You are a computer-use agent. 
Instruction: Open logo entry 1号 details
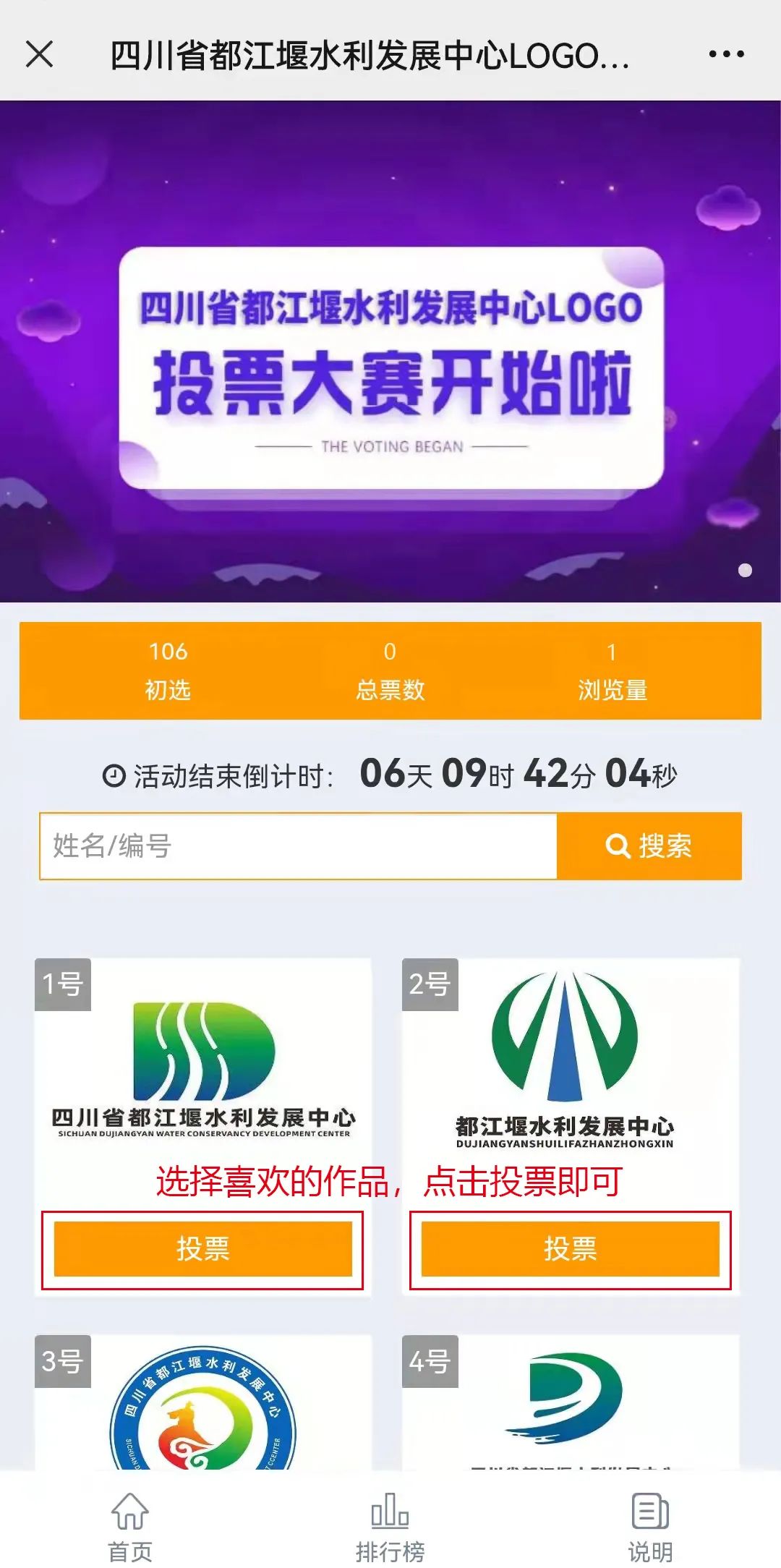(x=203, y=1063)
